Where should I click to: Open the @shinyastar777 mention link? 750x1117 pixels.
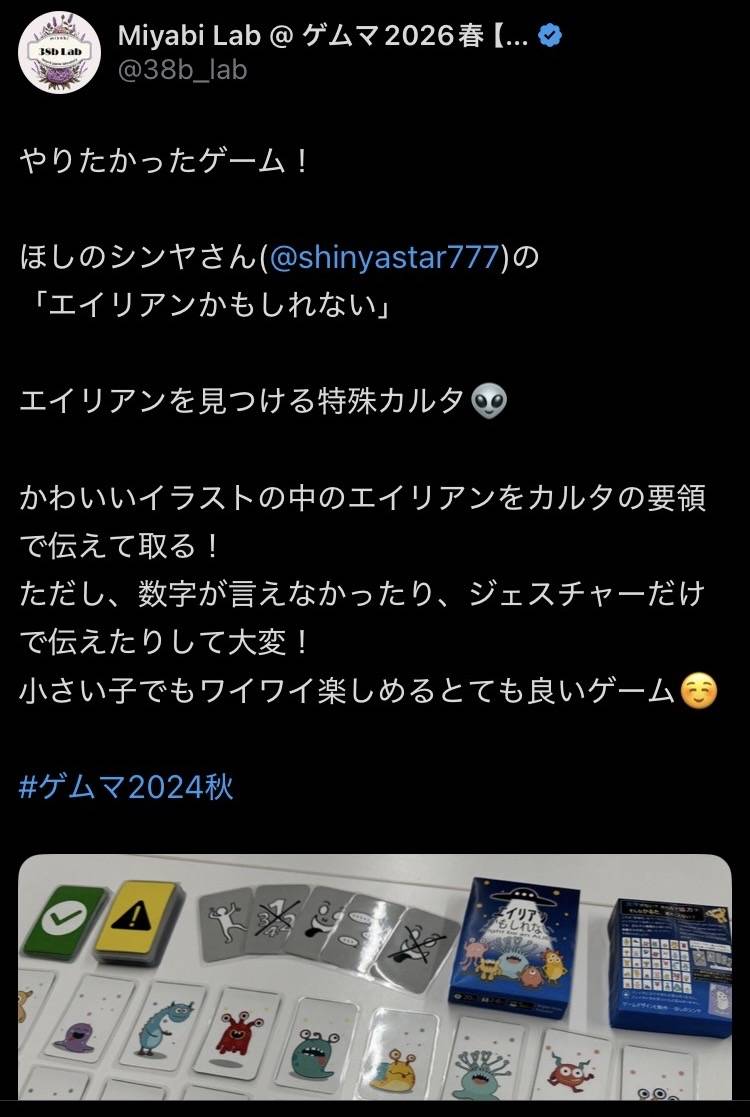(383, 258)
